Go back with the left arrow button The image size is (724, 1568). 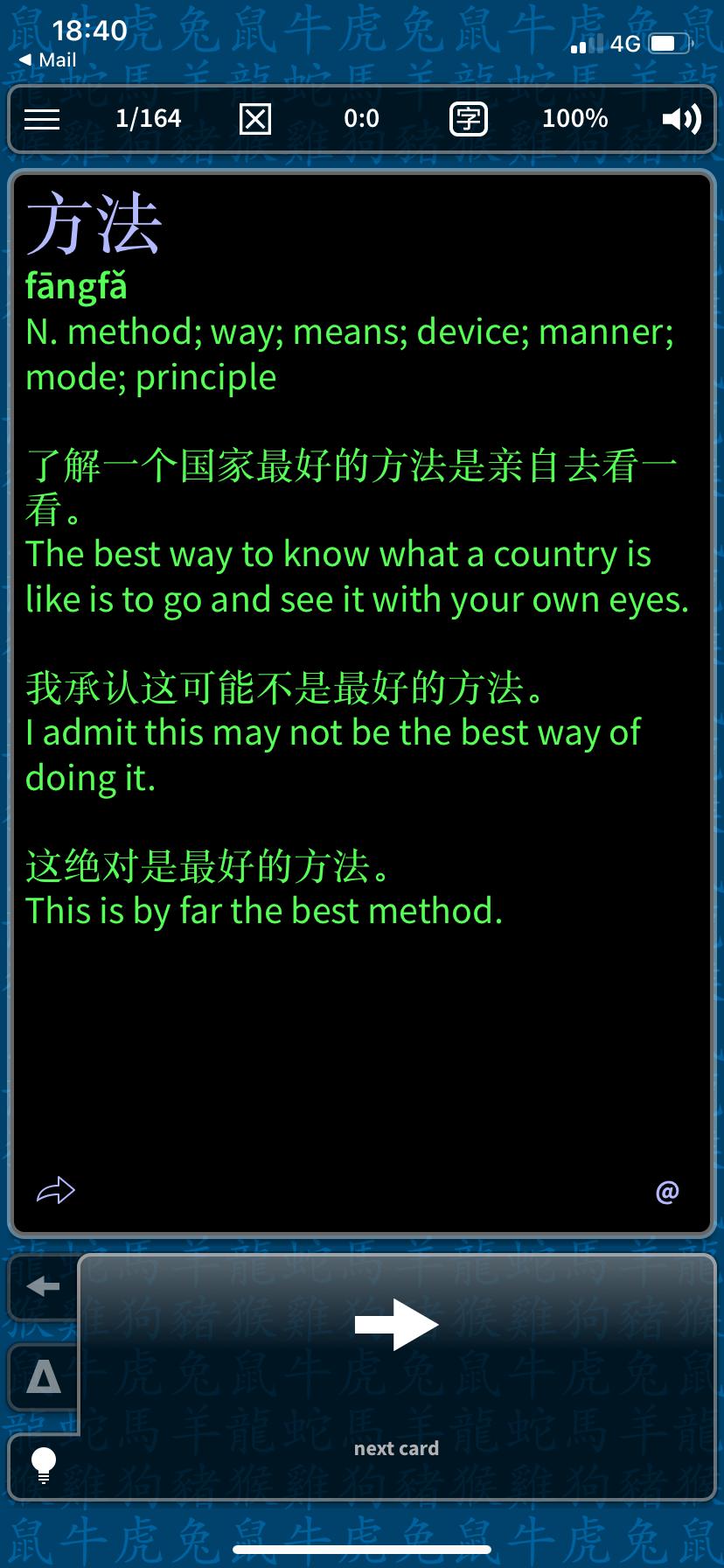click(43, 1286)
